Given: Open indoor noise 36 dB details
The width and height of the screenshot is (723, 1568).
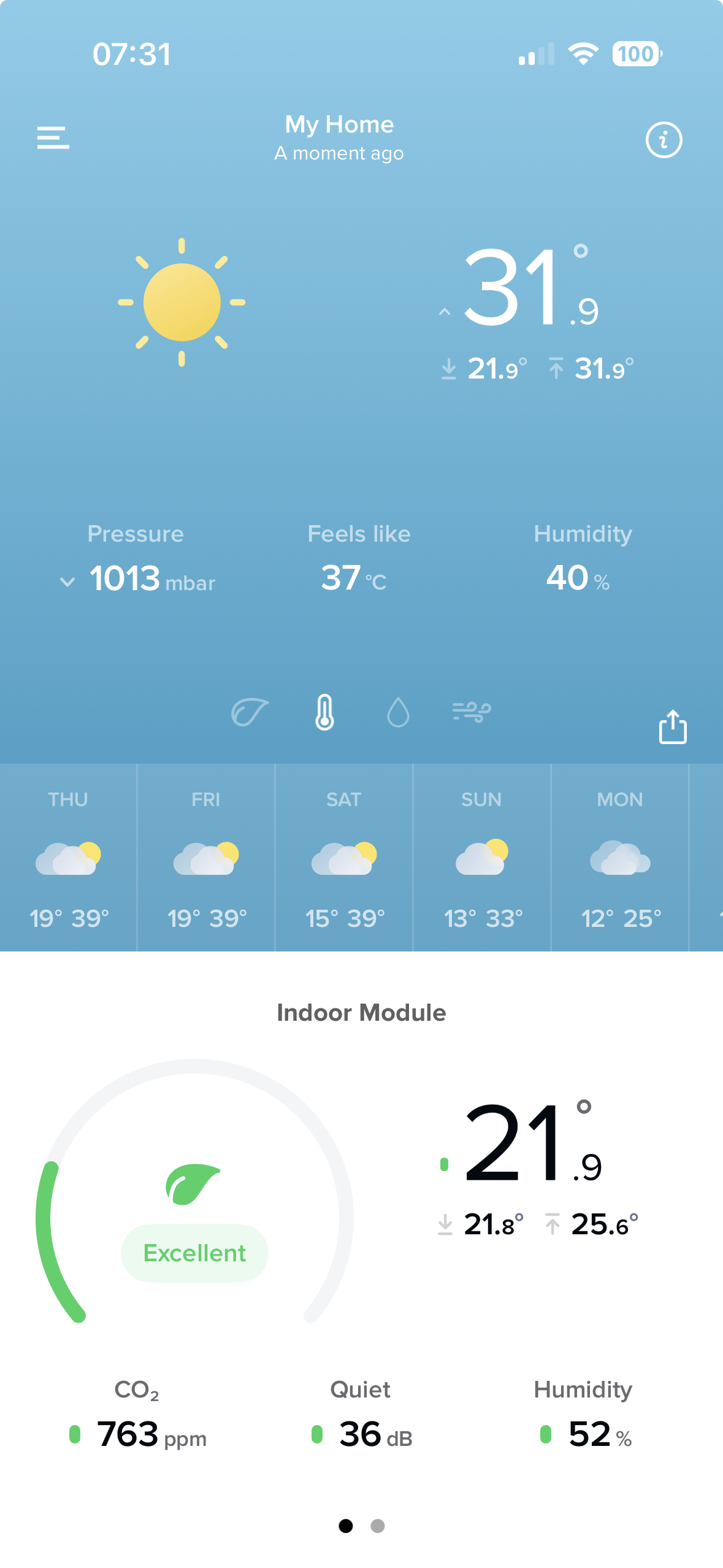Looking at the screenshot, I should pos(361,1433).
